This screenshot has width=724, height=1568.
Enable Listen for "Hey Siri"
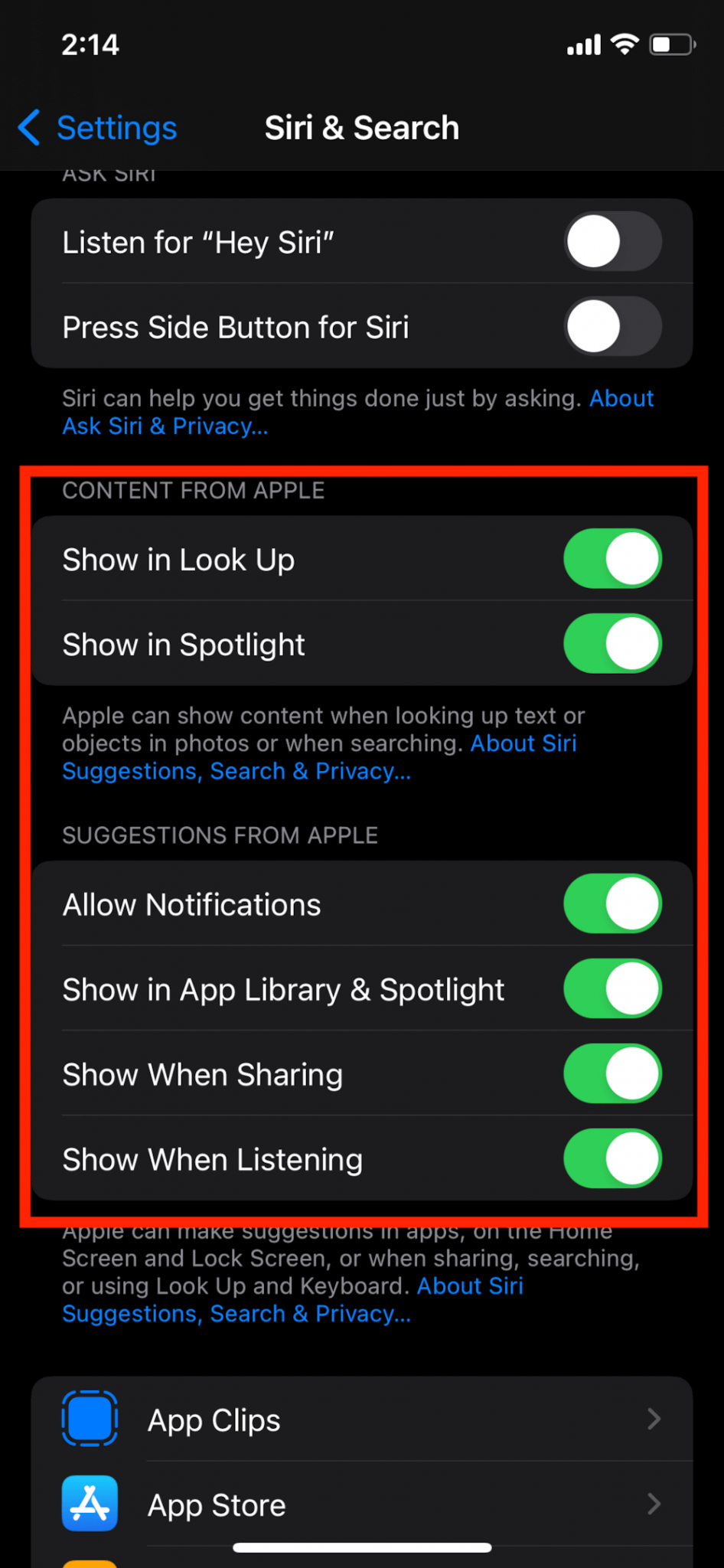(x=612, y=242)
